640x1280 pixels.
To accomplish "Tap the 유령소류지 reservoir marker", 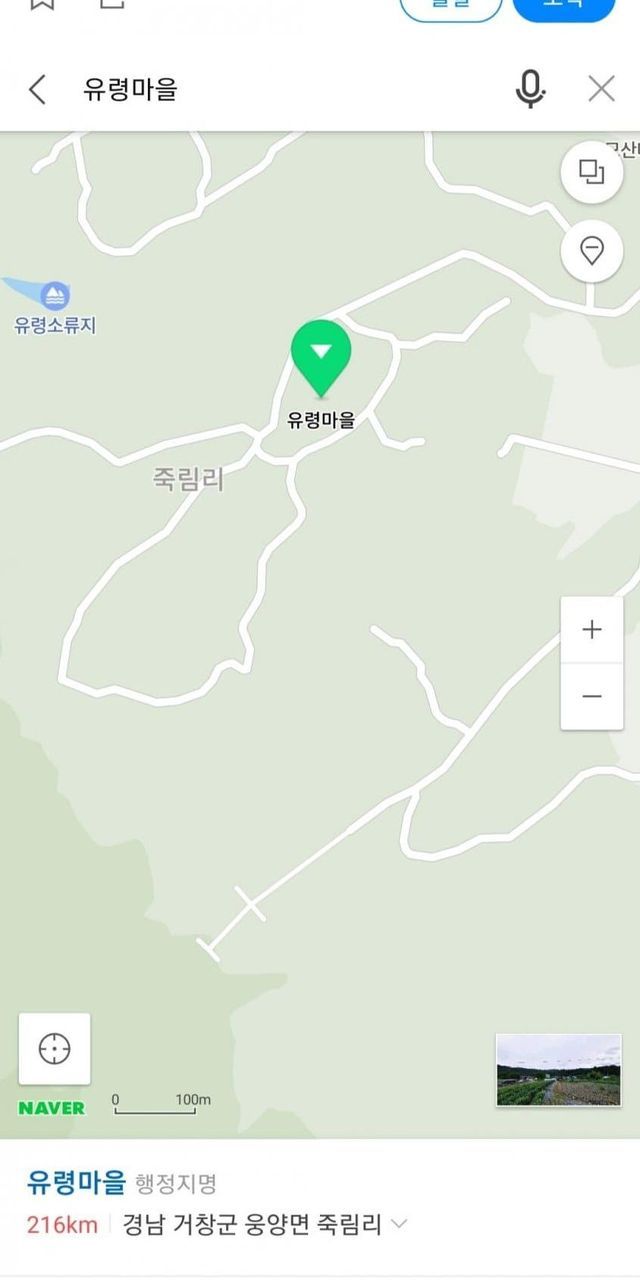I will click(x=55, y=296).
